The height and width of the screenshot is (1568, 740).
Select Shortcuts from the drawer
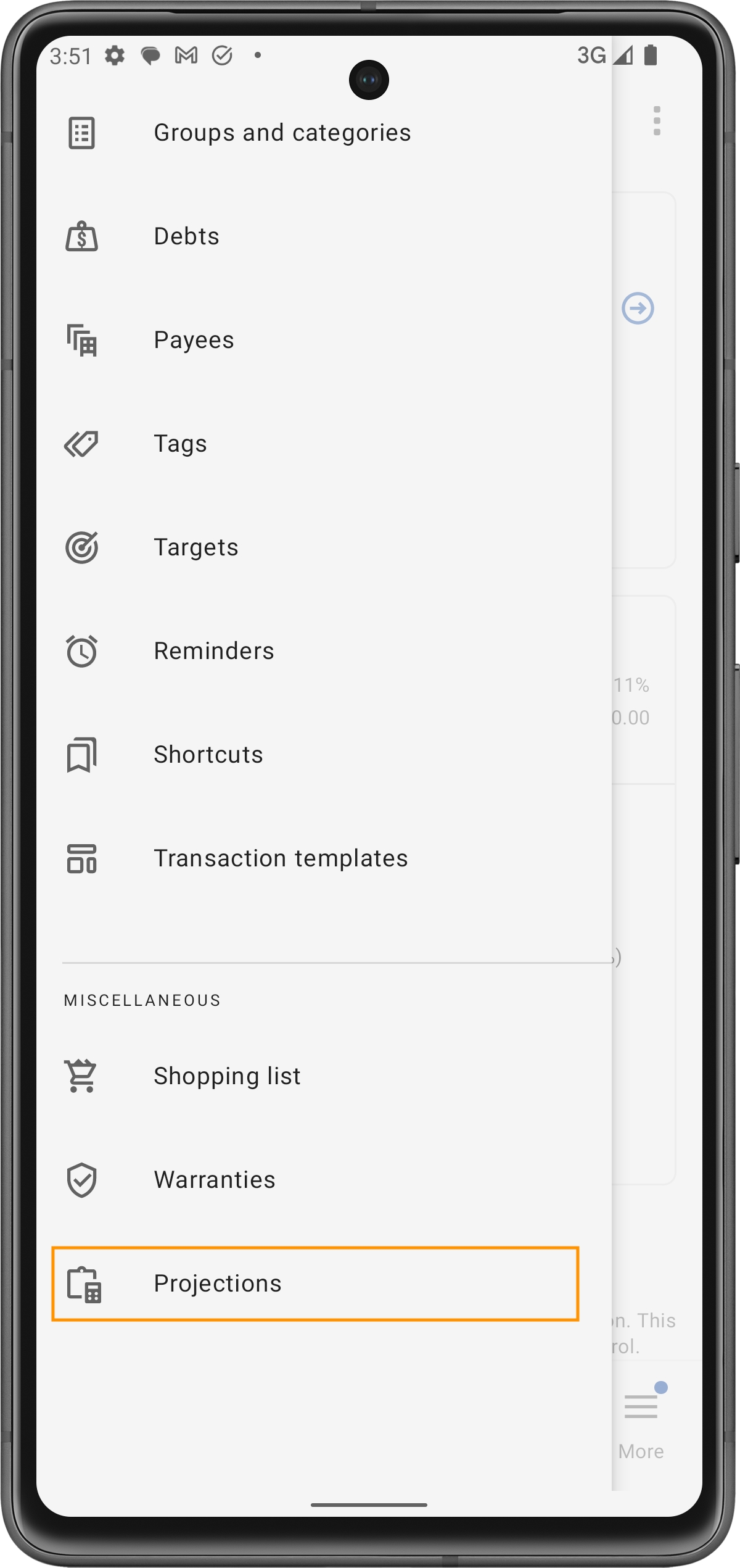208,755
